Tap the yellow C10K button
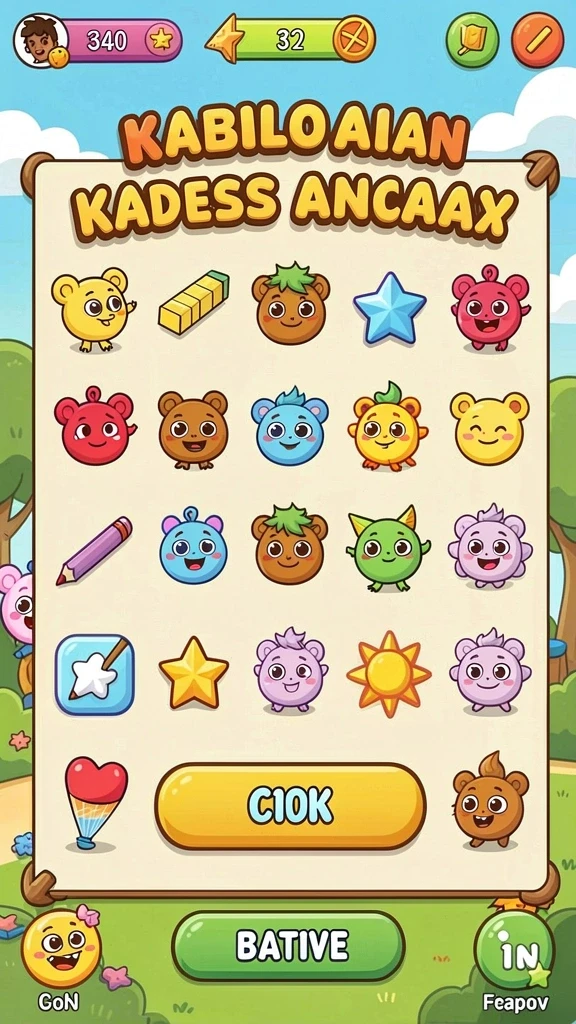The width and height of the screenshot is (576, 1024). point(290,807)
